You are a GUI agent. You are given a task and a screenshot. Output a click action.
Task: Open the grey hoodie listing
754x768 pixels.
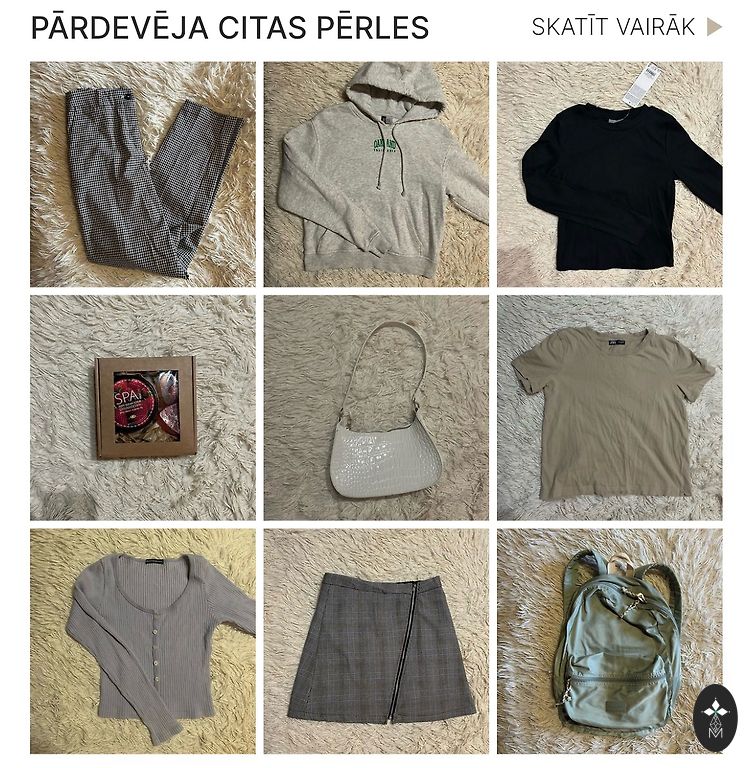[x=376, y=174]
